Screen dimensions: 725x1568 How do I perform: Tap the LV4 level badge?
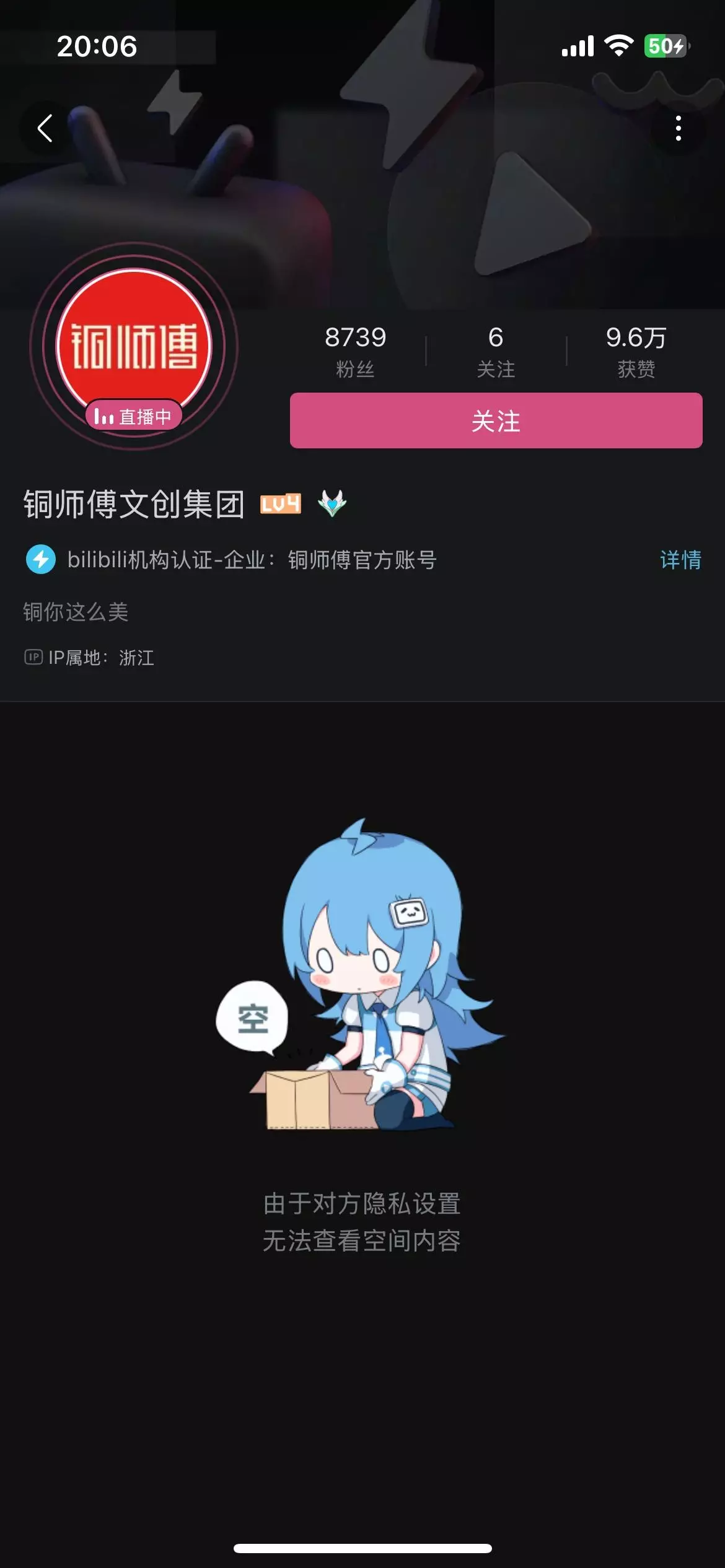tap(281, 504)
